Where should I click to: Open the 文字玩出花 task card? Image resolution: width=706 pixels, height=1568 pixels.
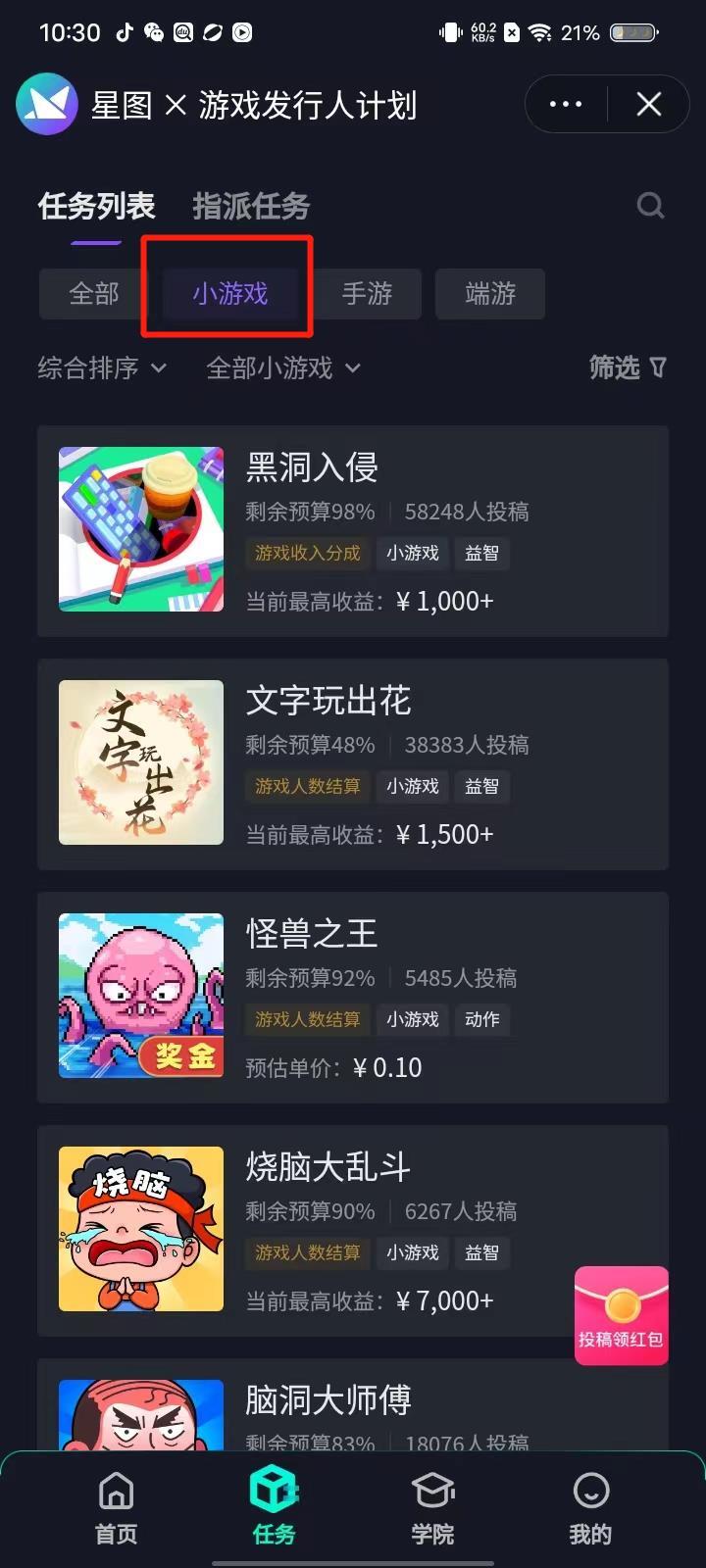click(x=353, y=764)
